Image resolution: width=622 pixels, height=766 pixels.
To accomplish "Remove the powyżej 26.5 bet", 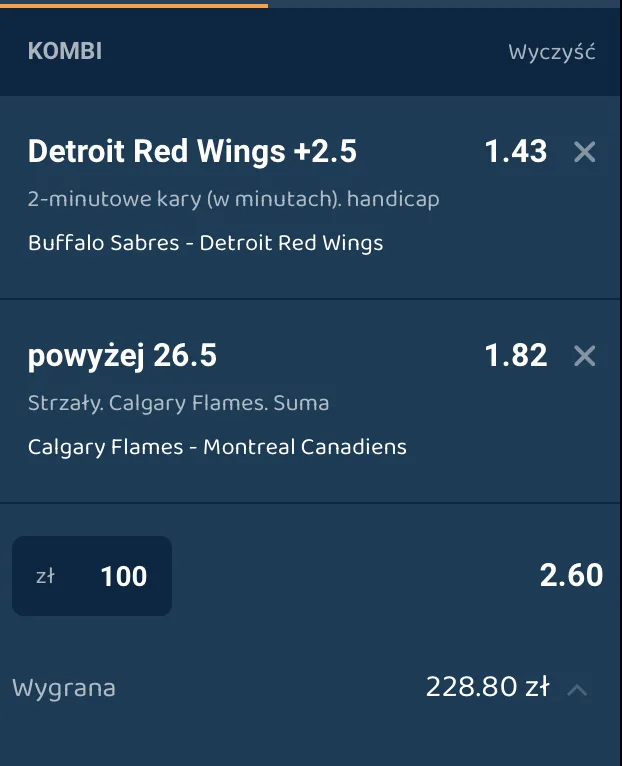I will 585,356.
